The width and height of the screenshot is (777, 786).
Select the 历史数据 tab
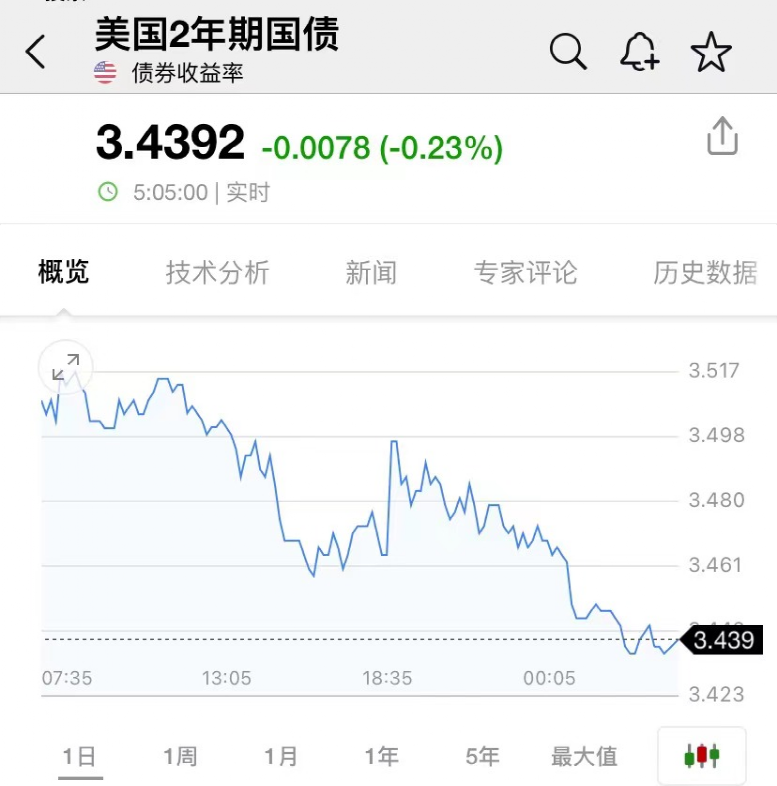(x=704, y=272)
